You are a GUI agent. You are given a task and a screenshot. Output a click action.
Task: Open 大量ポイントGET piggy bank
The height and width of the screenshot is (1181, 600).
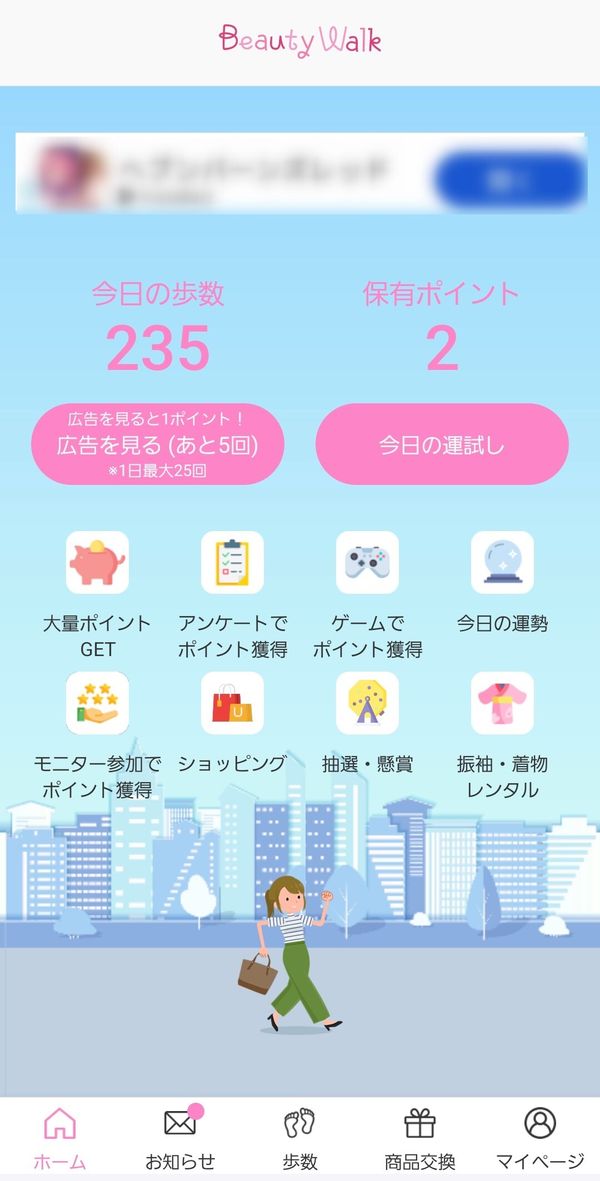click(97, 563)
